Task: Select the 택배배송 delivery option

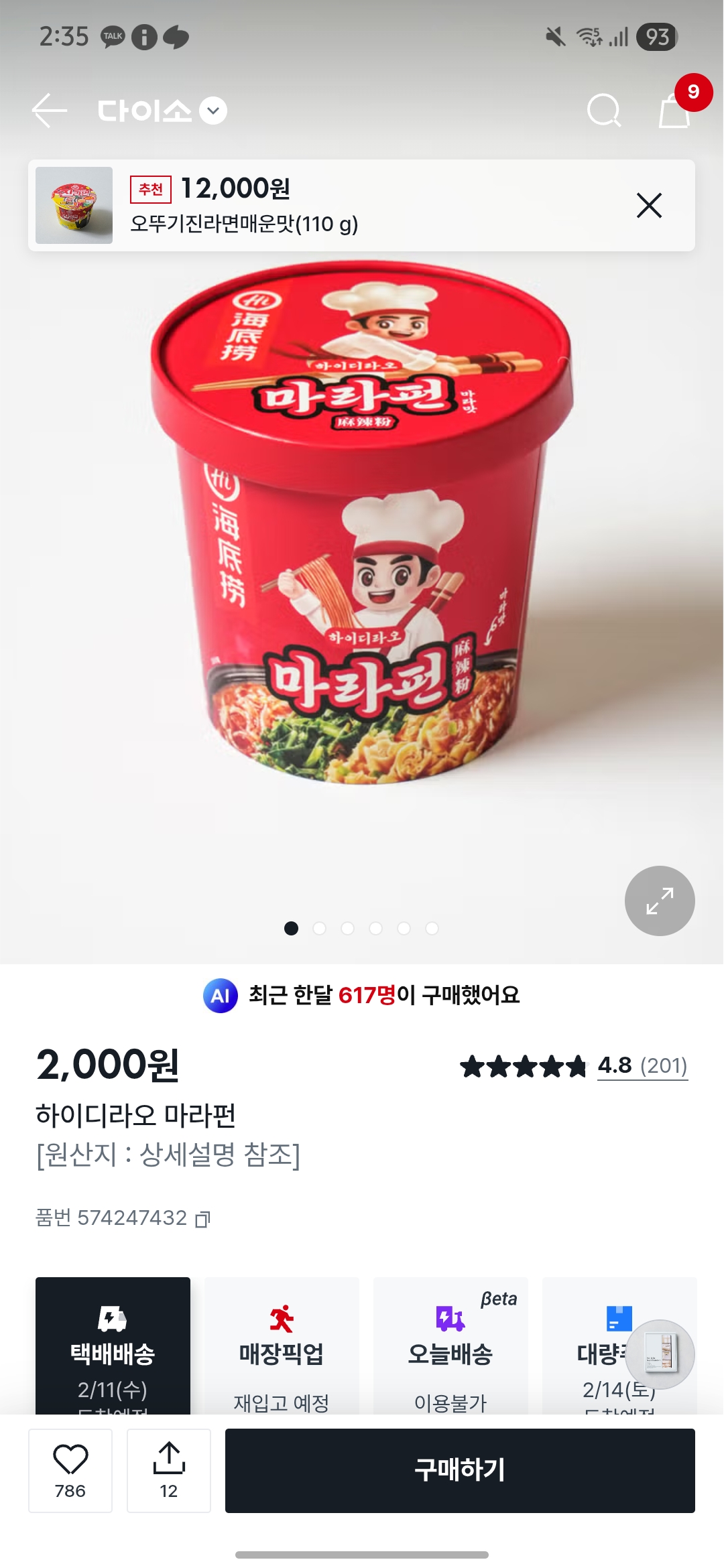Action: click(113, 1347)
